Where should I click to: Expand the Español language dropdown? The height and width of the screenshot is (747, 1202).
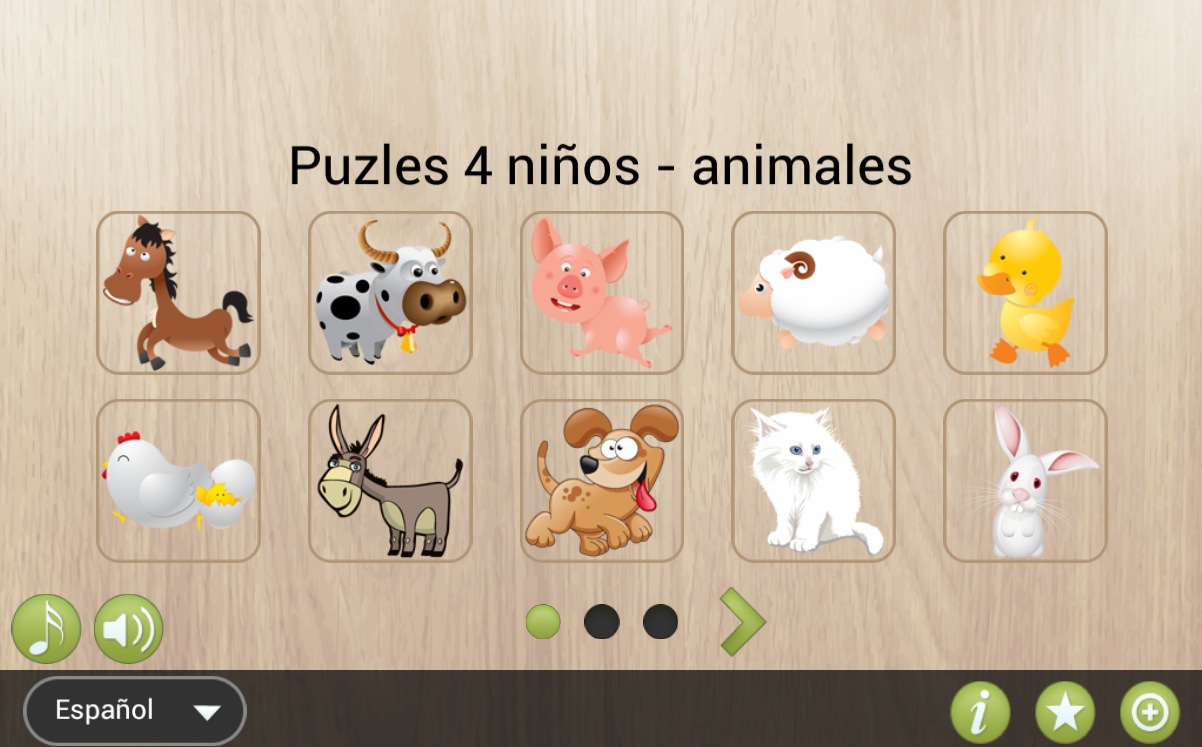[135, 711]
